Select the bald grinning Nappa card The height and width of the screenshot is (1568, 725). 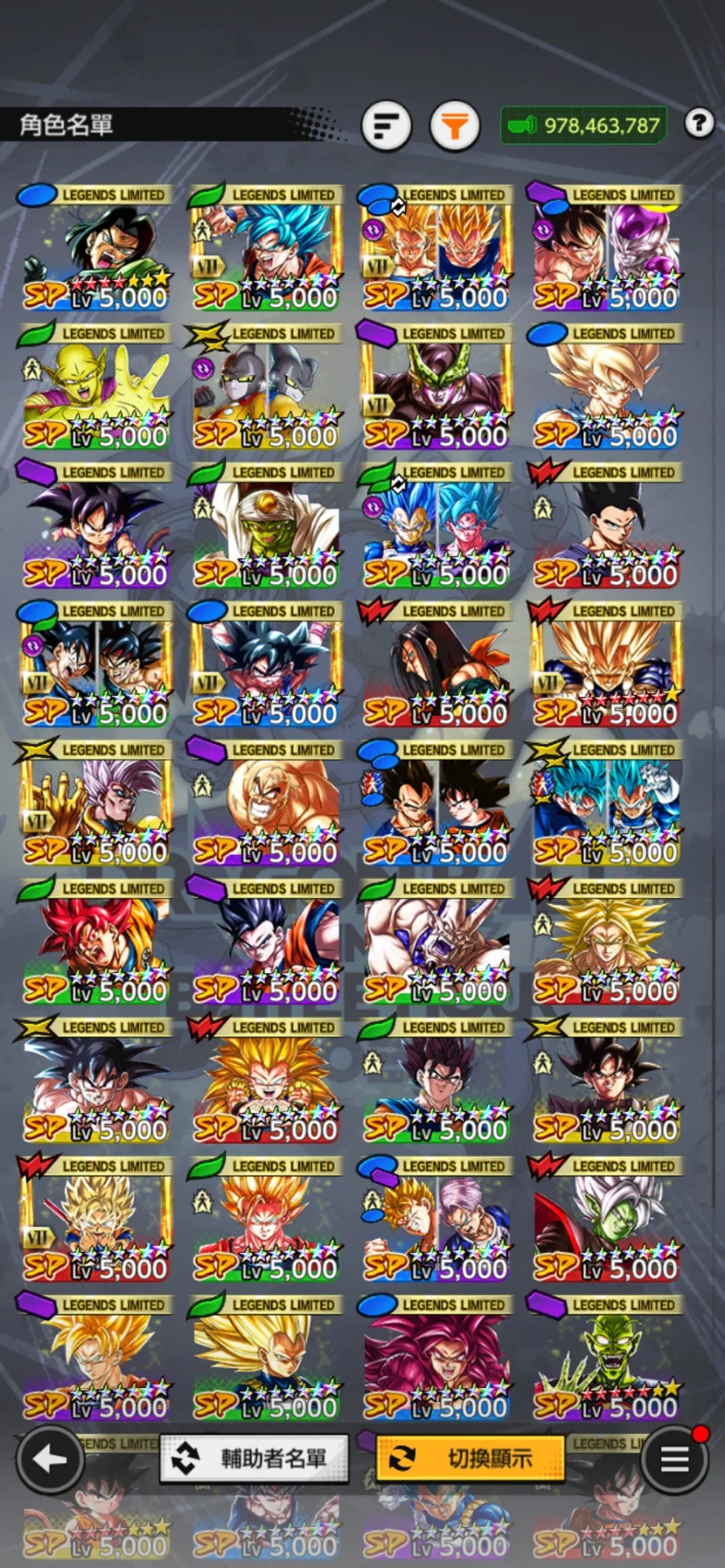[x=264, y=803]
